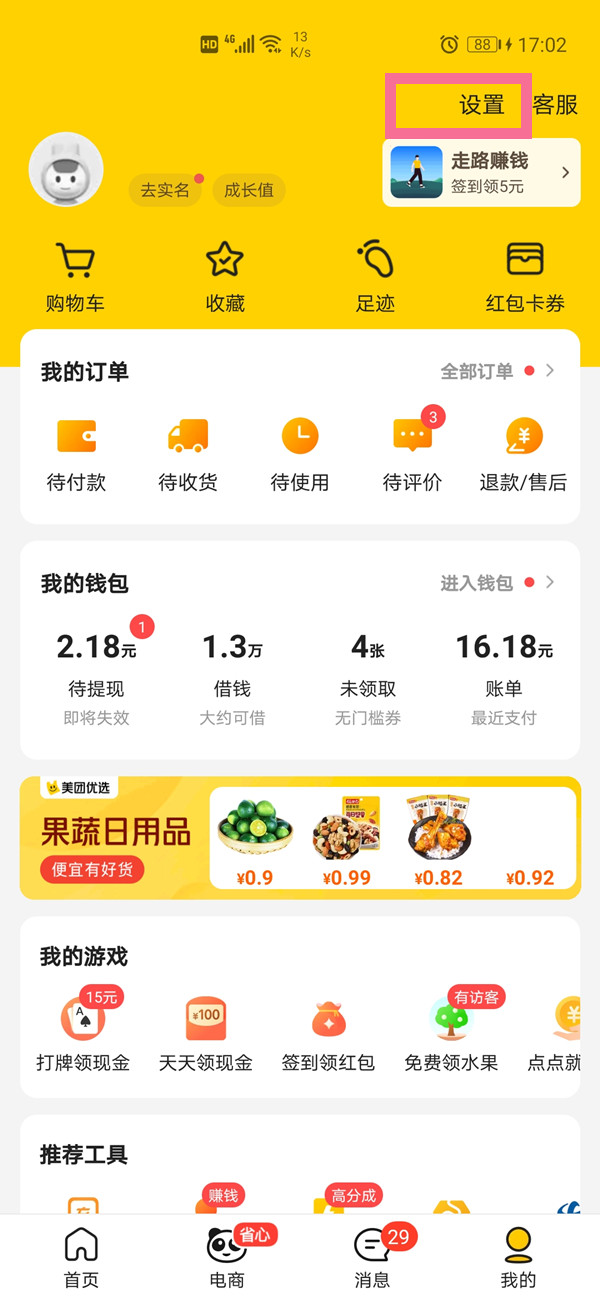Viewport: 600px width, 1300px height.
Task: Open 待评价 orders to review
Action: tap(412, 453)
